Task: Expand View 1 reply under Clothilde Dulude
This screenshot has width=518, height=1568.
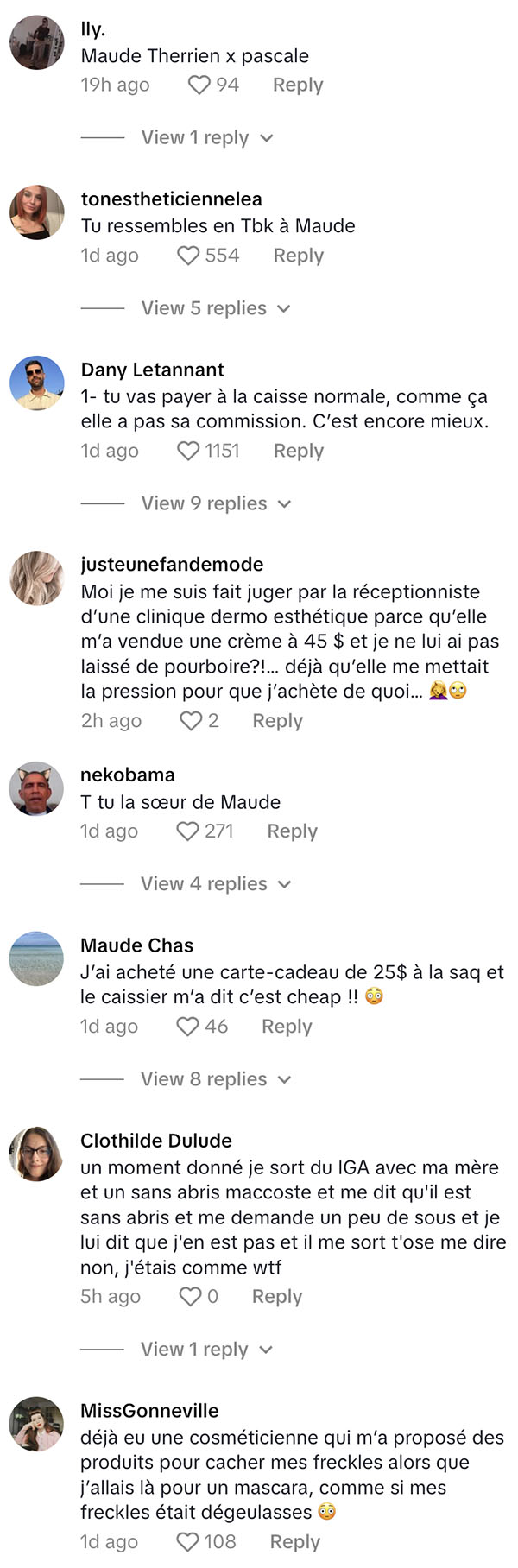Action: [206, 1350]
